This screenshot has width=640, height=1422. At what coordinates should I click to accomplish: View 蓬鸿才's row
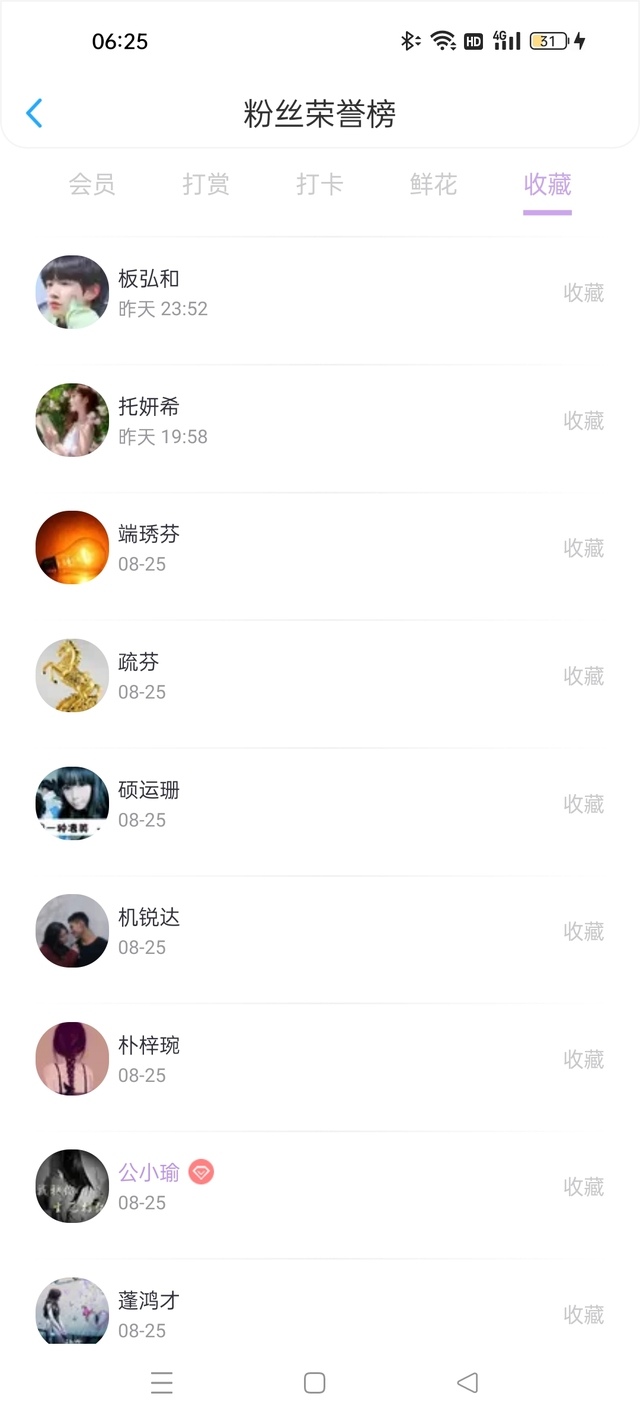320,1313
